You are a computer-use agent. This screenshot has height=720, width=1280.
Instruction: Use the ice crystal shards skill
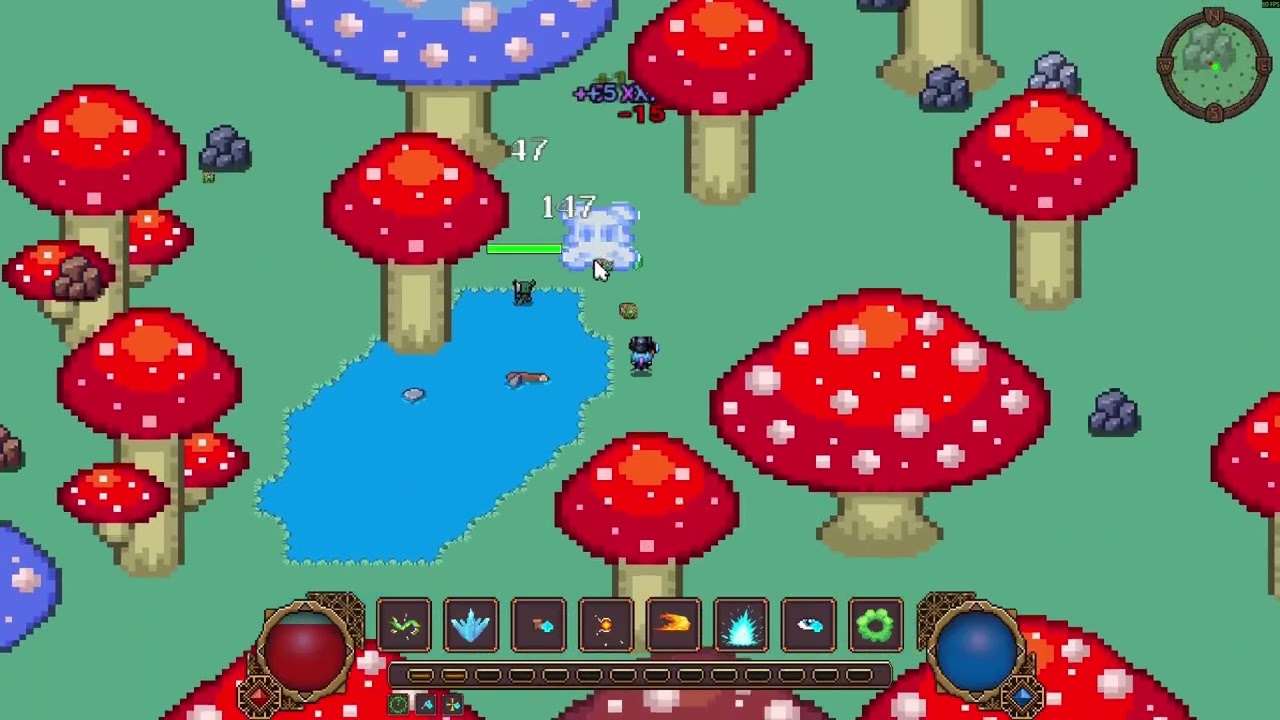click(x=471, y=626)
